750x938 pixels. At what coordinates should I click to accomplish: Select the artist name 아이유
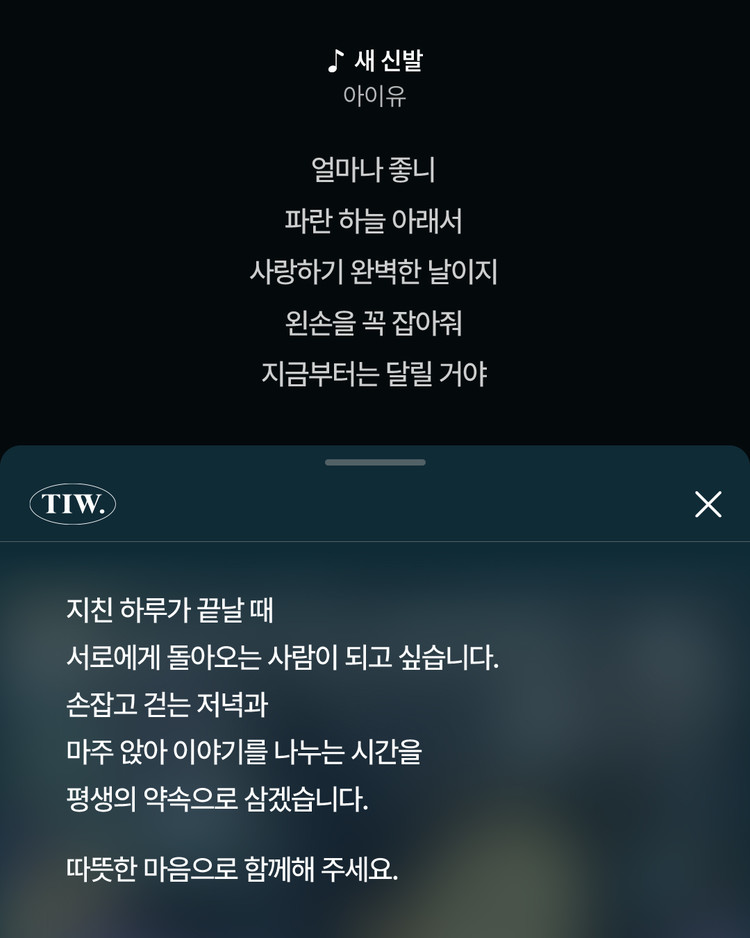(x=375, y=98)
